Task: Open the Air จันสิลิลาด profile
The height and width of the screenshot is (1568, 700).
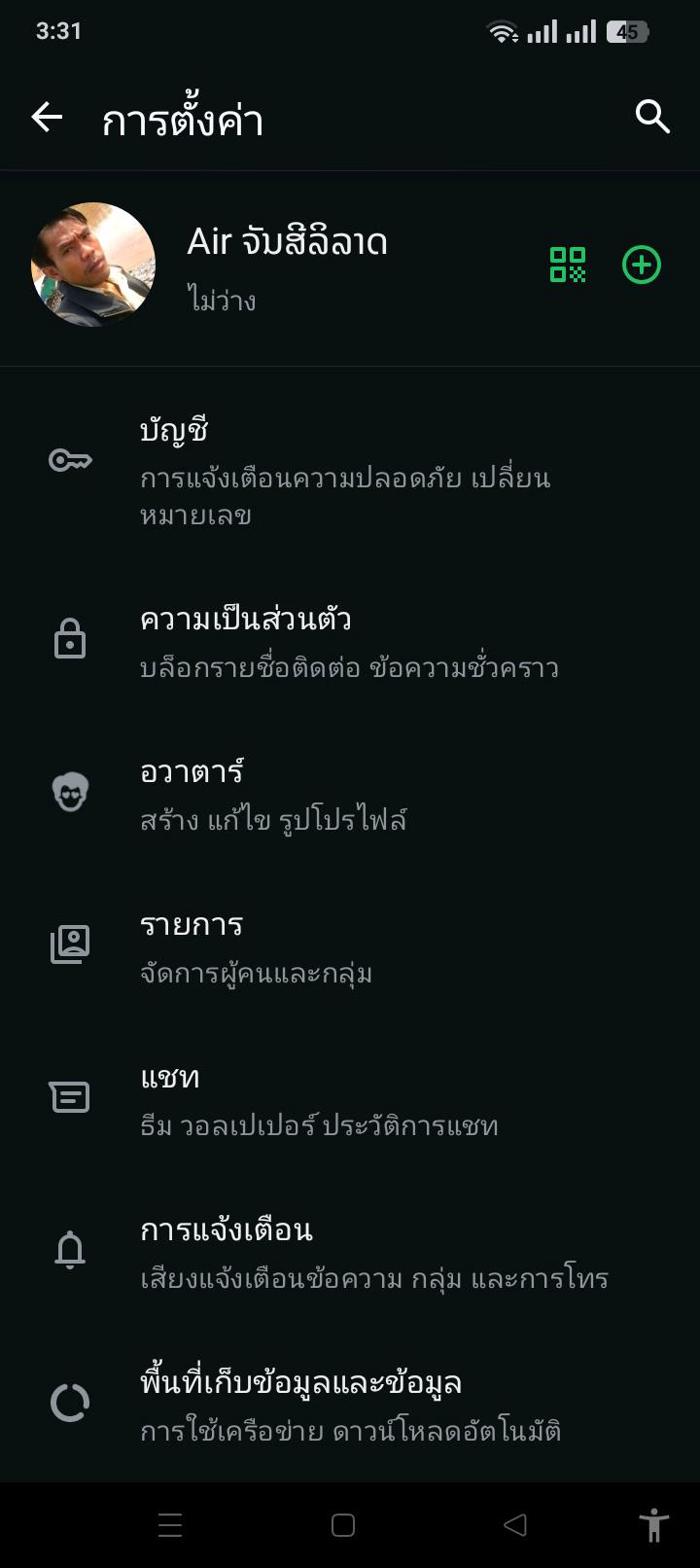Action: coord(287,265)
